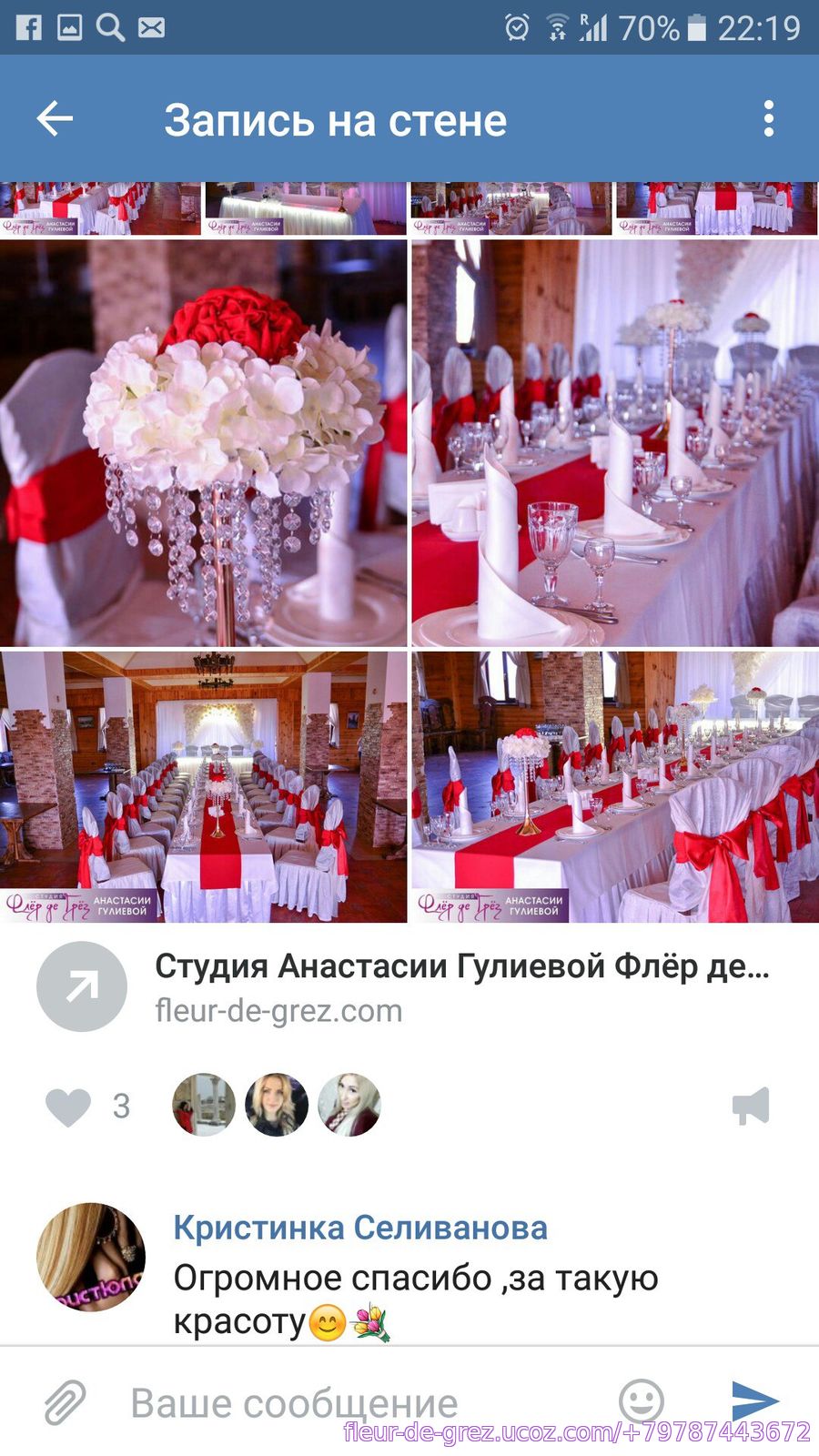Send the comment
This screenshot has height=1456, width=819.
click(x=754, y=1399)
